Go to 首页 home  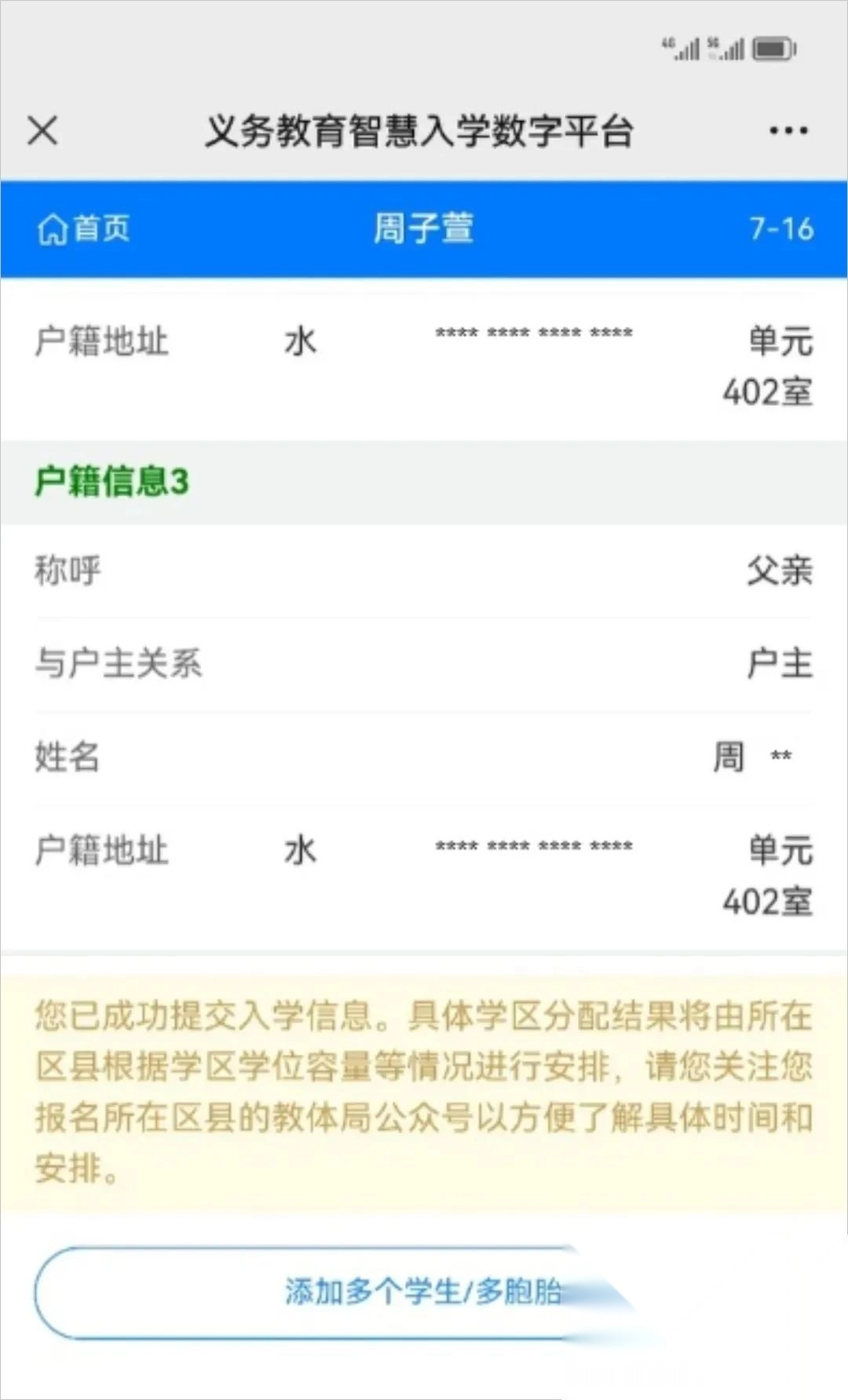pos(83,229)
